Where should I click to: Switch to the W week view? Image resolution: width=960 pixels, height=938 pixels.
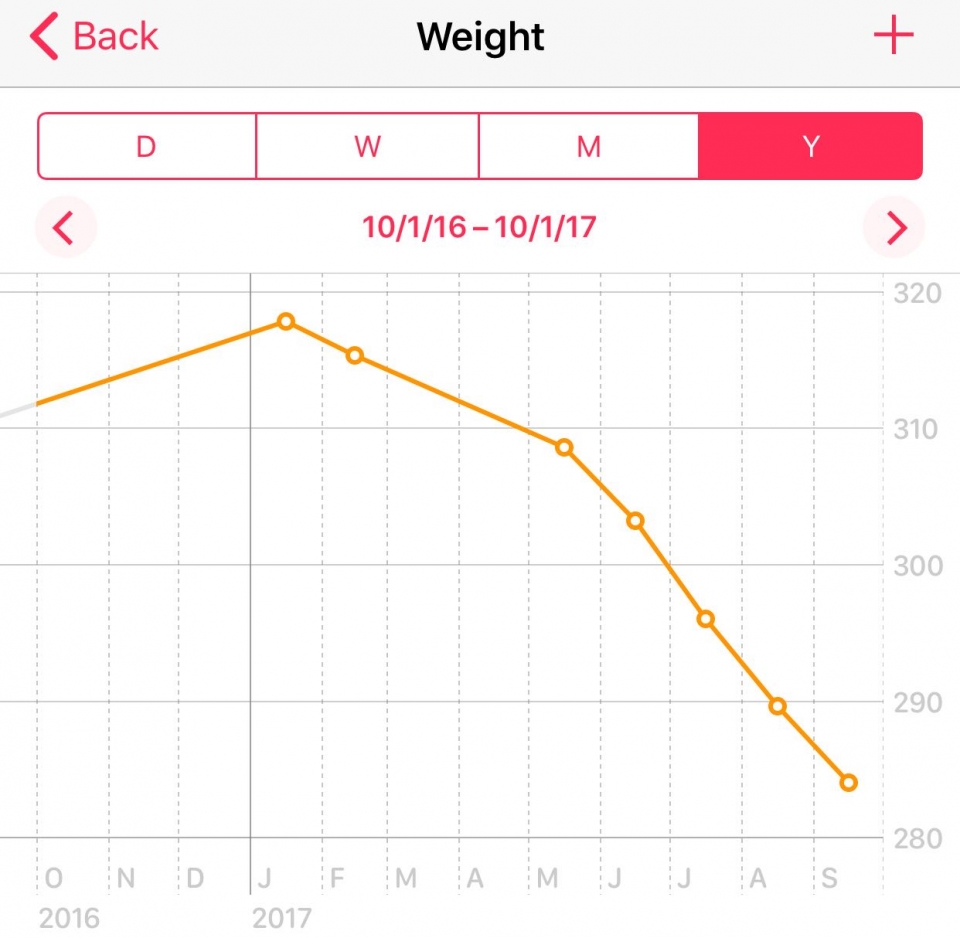tap(367, 146)
